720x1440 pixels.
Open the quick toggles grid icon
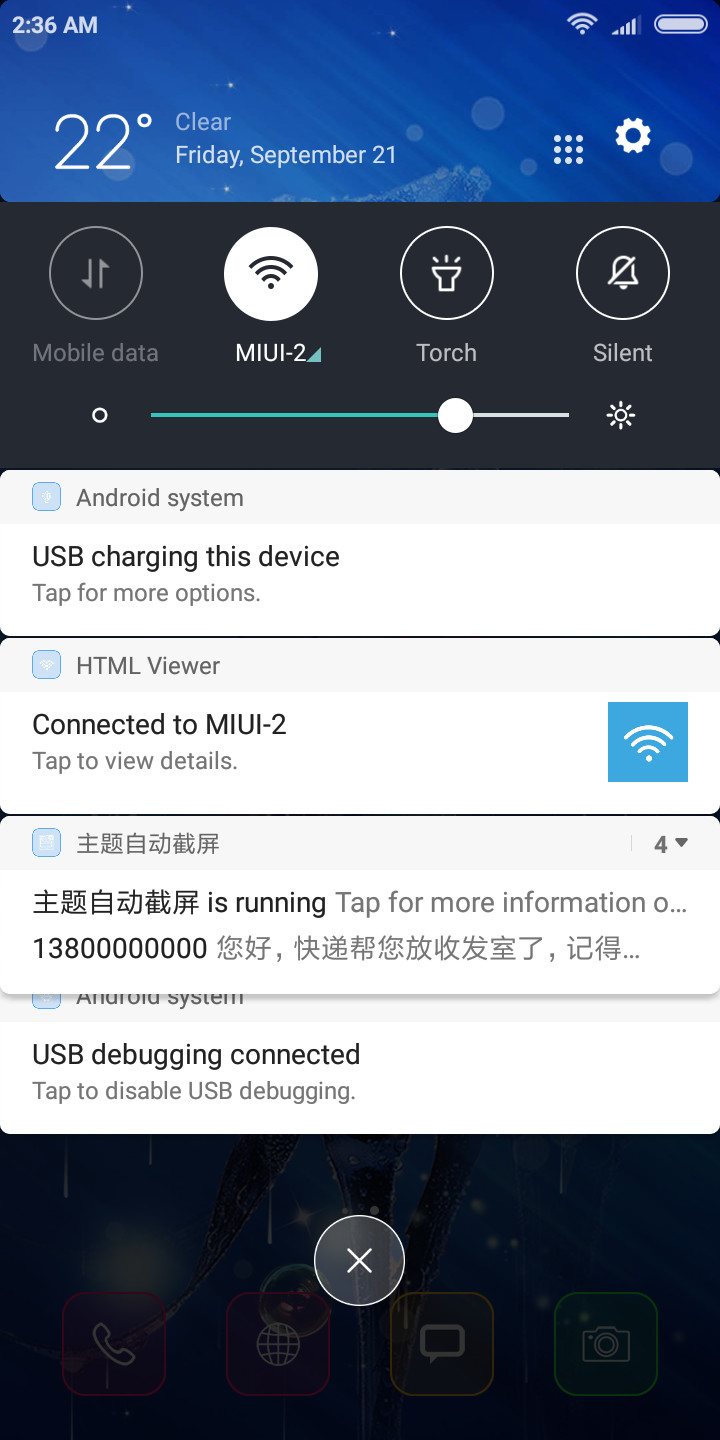tap(568, 149)
